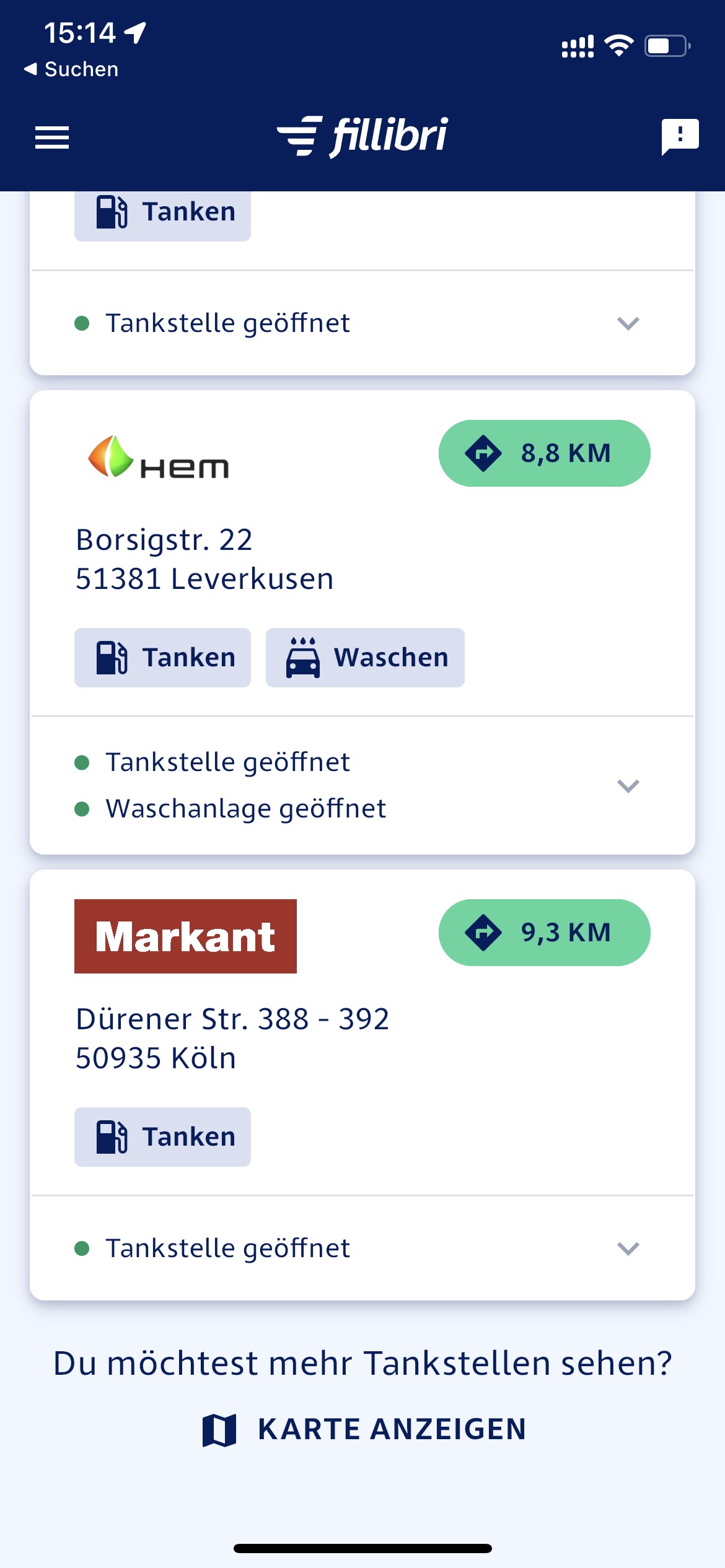
Task: Select Tanken at Markant Dürener Str.
Action: point(162,1137)
